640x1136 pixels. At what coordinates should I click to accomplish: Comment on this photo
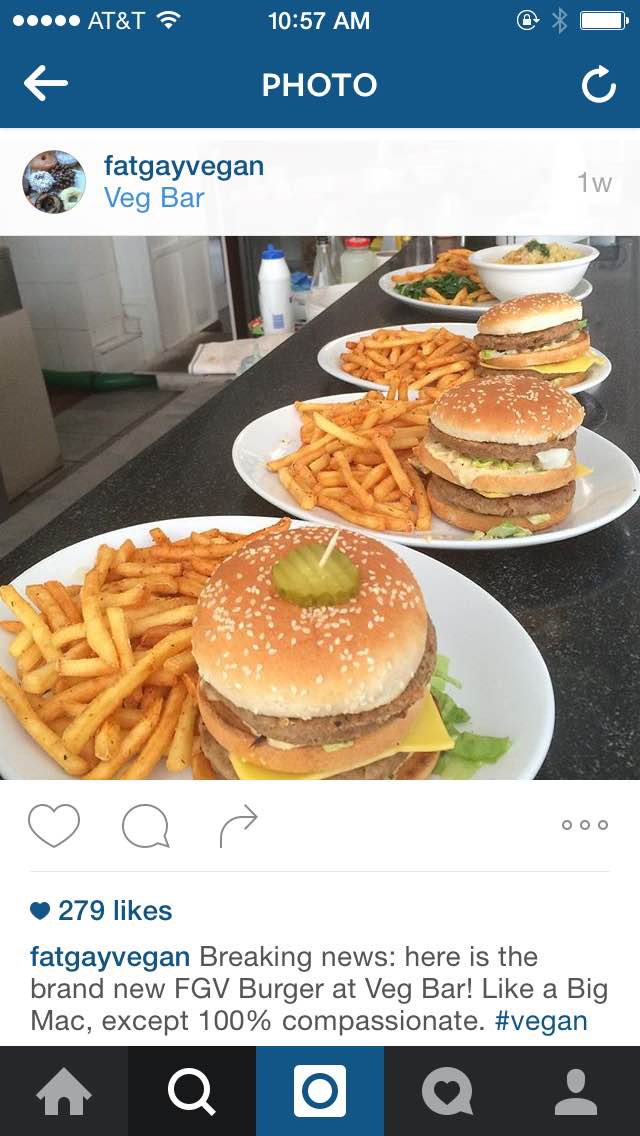coord(146,826)
